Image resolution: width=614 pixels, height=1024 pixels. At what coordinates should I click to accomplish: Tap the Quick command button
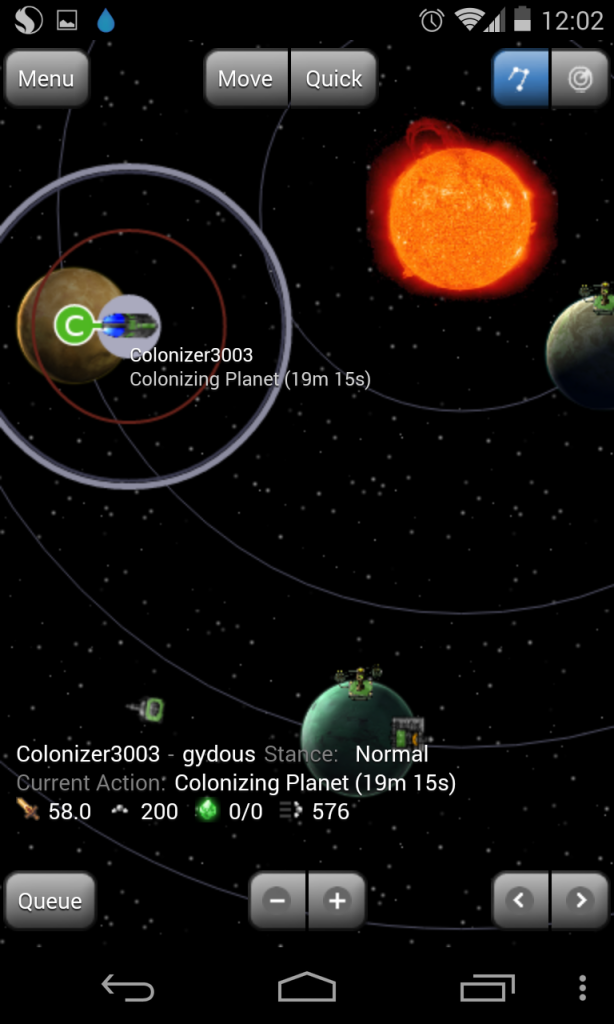coord(334,78)
